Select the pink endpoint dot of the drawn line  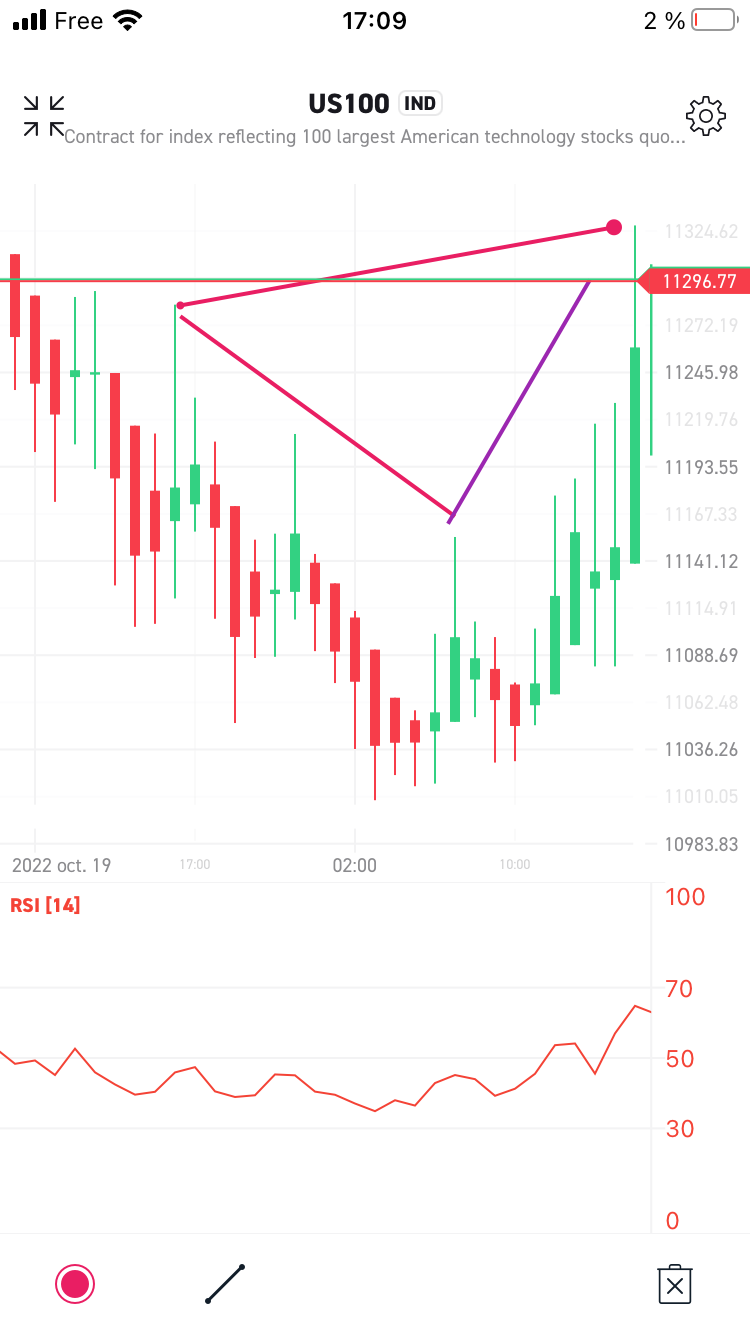(x=614, y=228)
